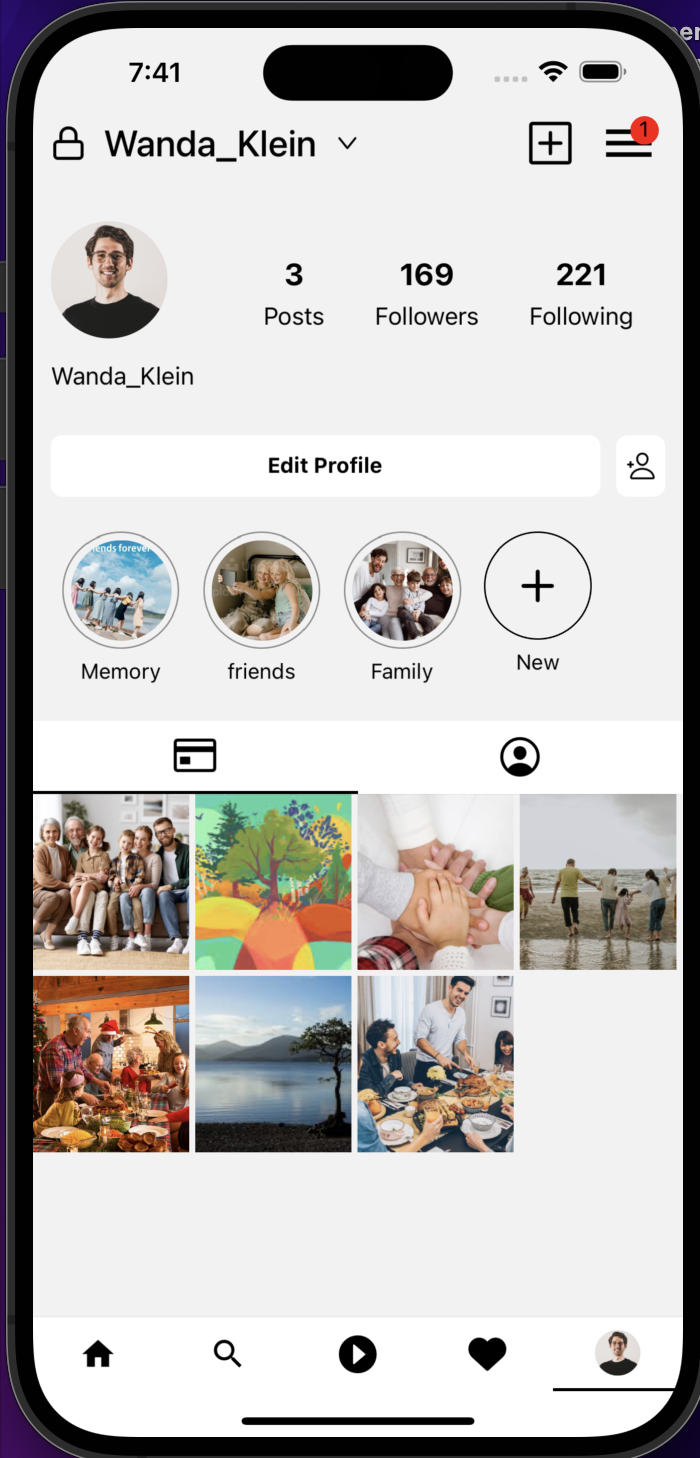Switch to the posts grid tab
This screenshot has height=1458, width=700.
[x=195, y=756]
